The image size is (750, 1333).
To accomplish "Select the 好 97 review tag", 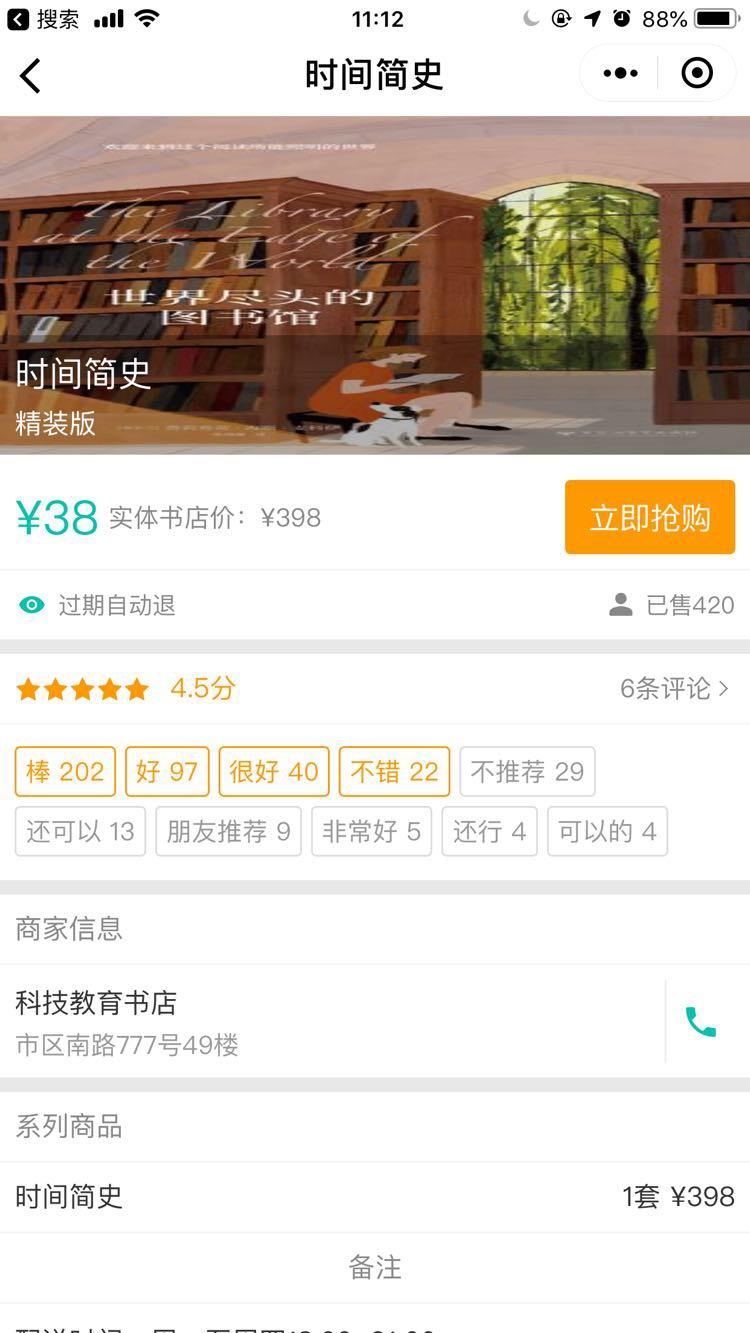I will pos(167,772).
